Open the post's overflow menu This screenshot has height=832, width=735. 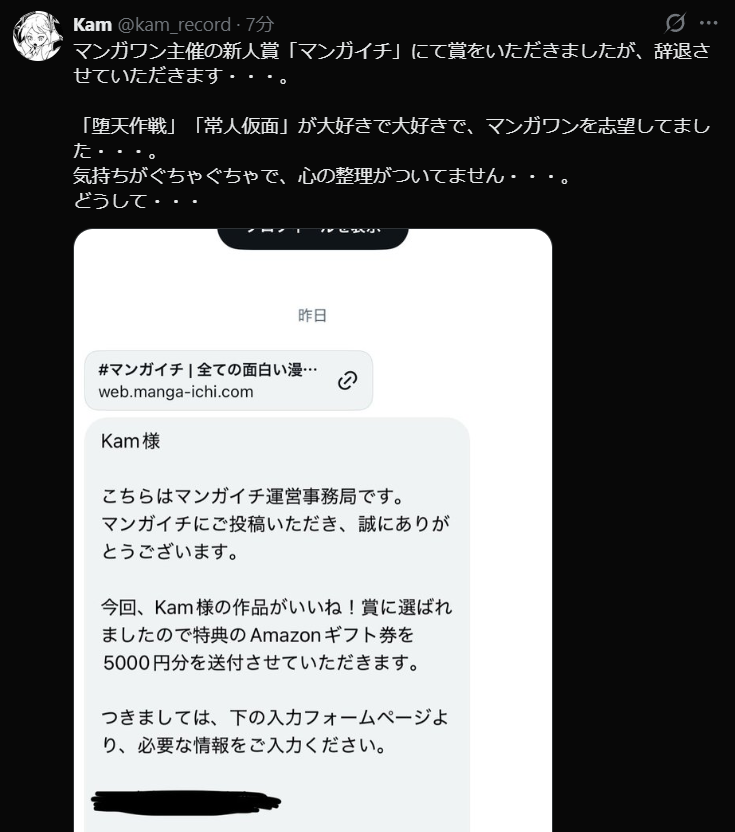[708, 23]
